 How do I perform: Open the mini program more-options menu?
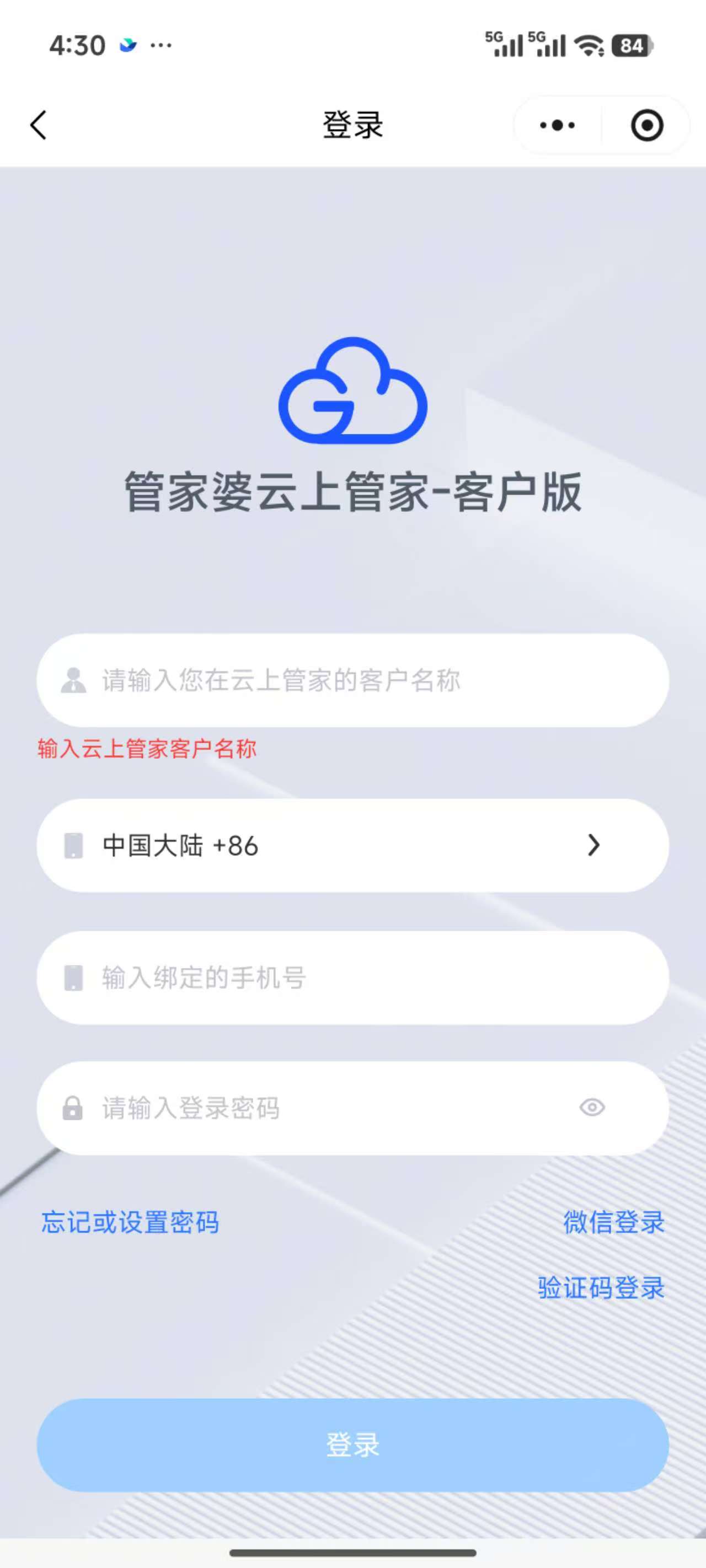click(558, 125)
